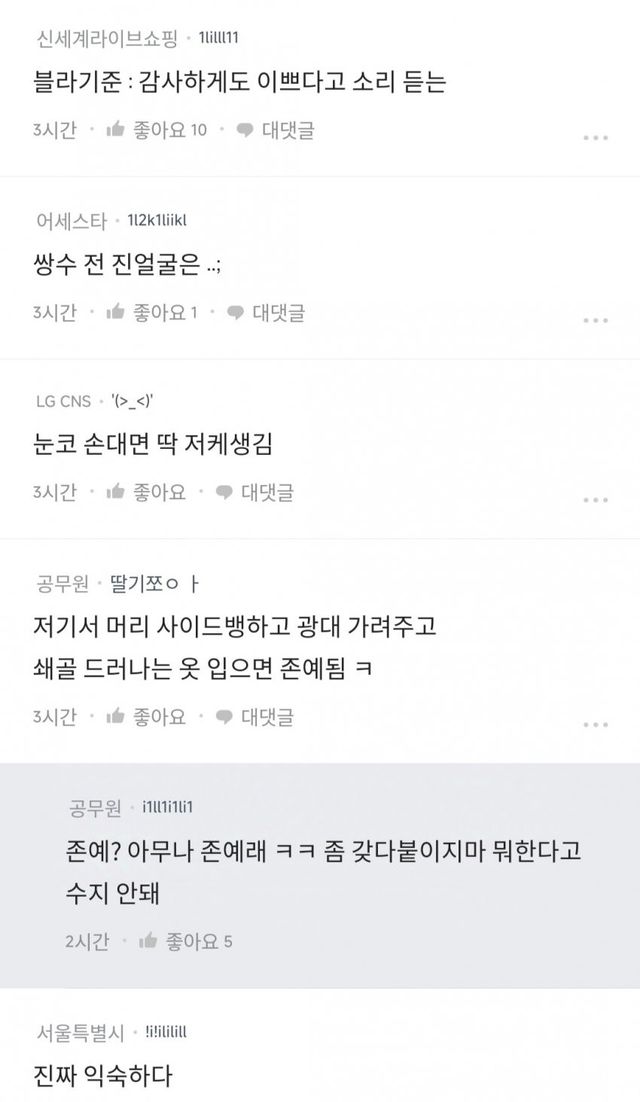The height and width of the screenshot is (1102, 640).
Task: Open more options for the LG CNS comment
Action: click(595, 500)
